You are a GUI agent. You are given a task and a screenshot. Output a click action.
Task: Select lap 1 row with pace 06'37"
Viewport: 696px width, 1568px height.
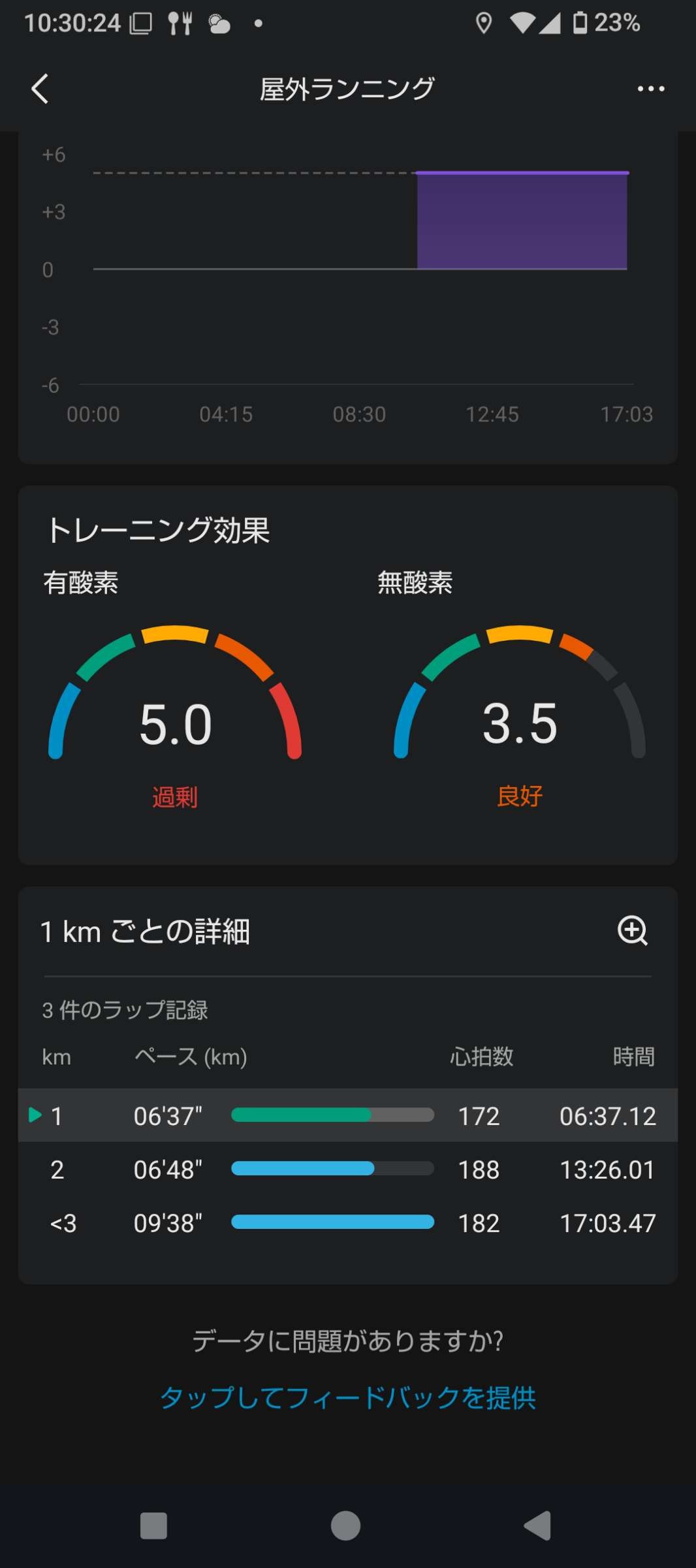(347, 1115)
